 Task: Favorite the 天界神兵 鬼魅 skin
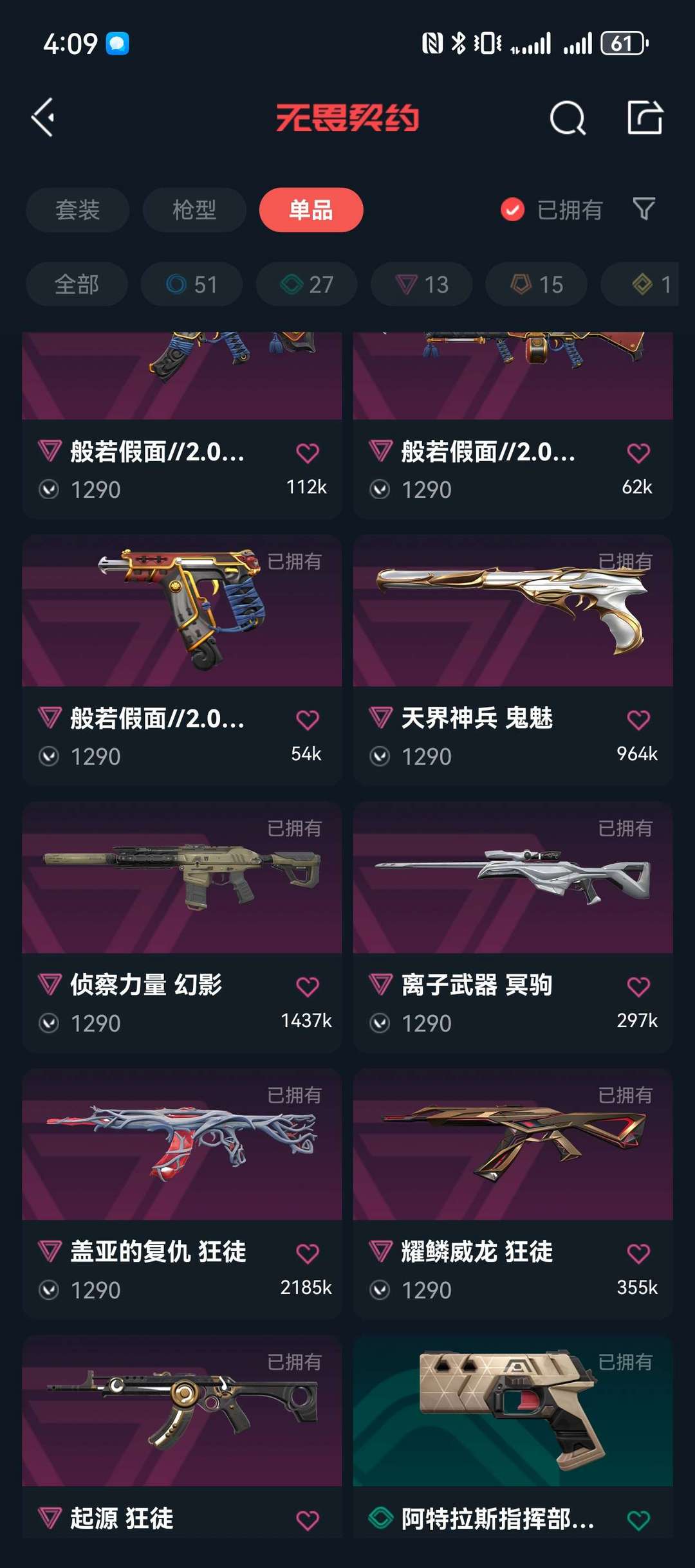(x=638, y=722)
